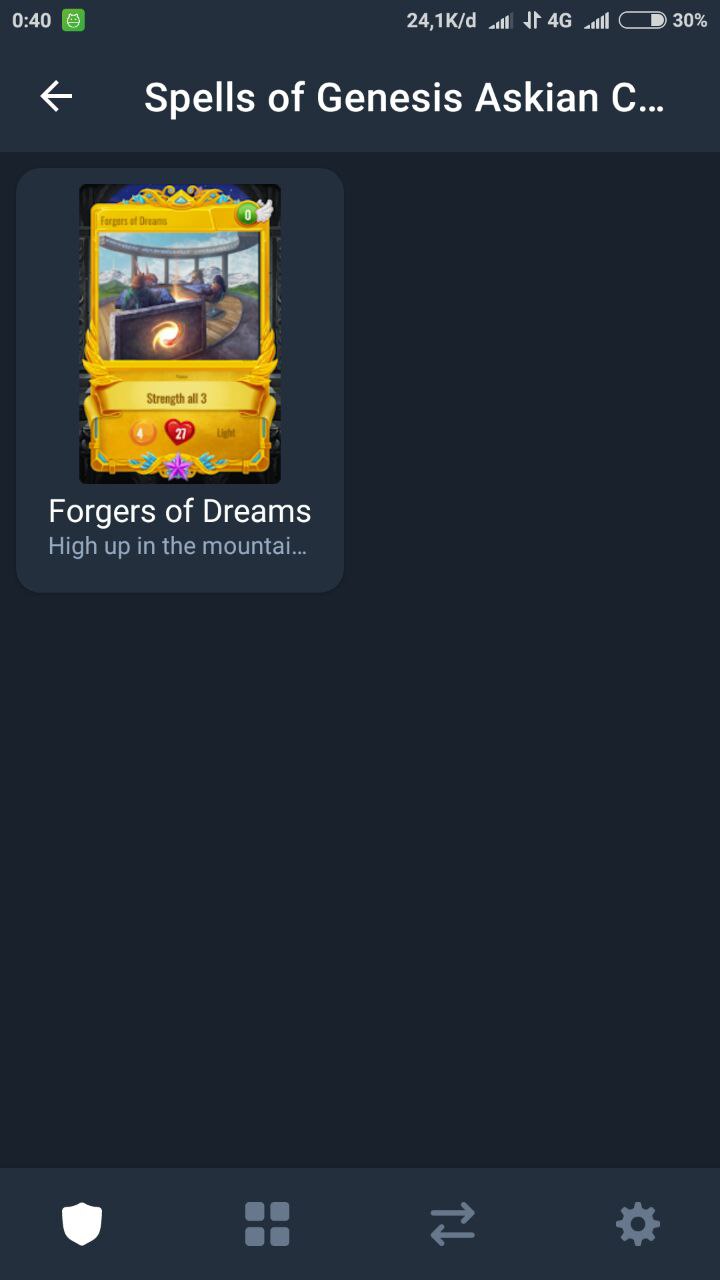Open the Forgers of Dreams card

[x=180, y=380]
